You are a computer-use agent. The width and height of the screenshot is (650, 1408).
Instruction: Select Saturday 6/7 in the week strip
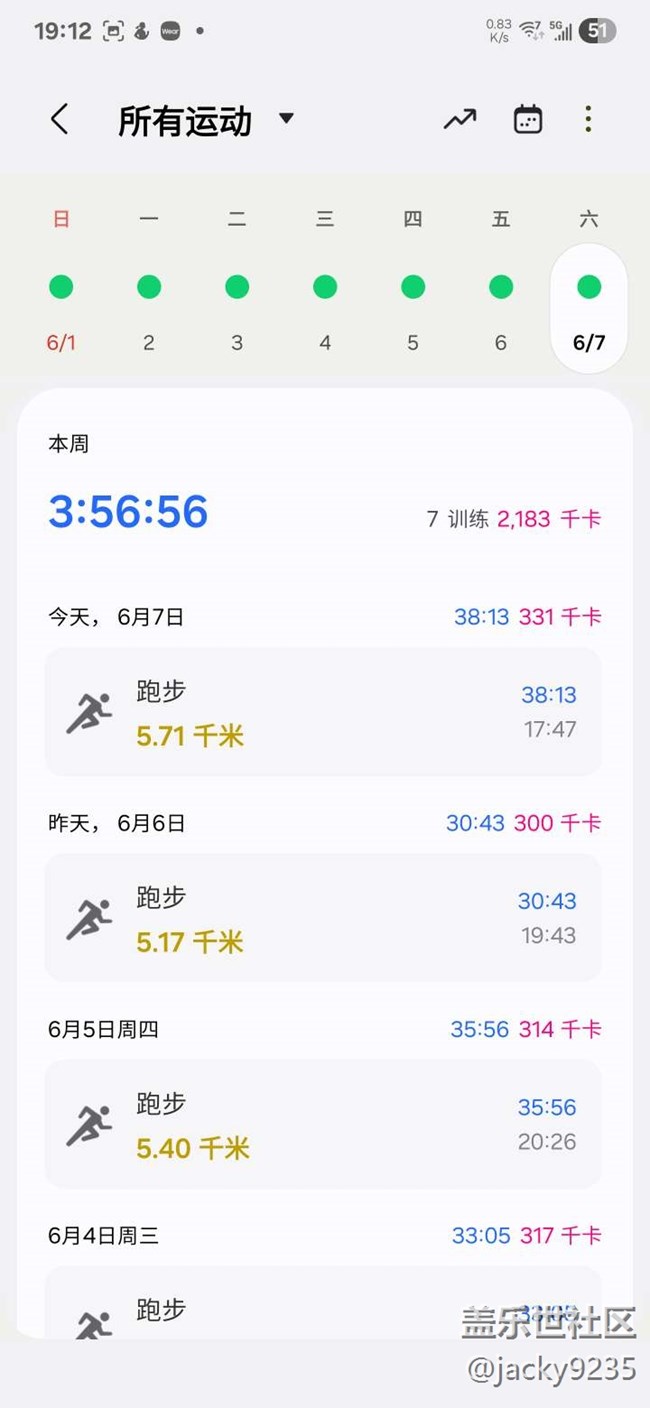pyautogui.click(x=589, y=305)
